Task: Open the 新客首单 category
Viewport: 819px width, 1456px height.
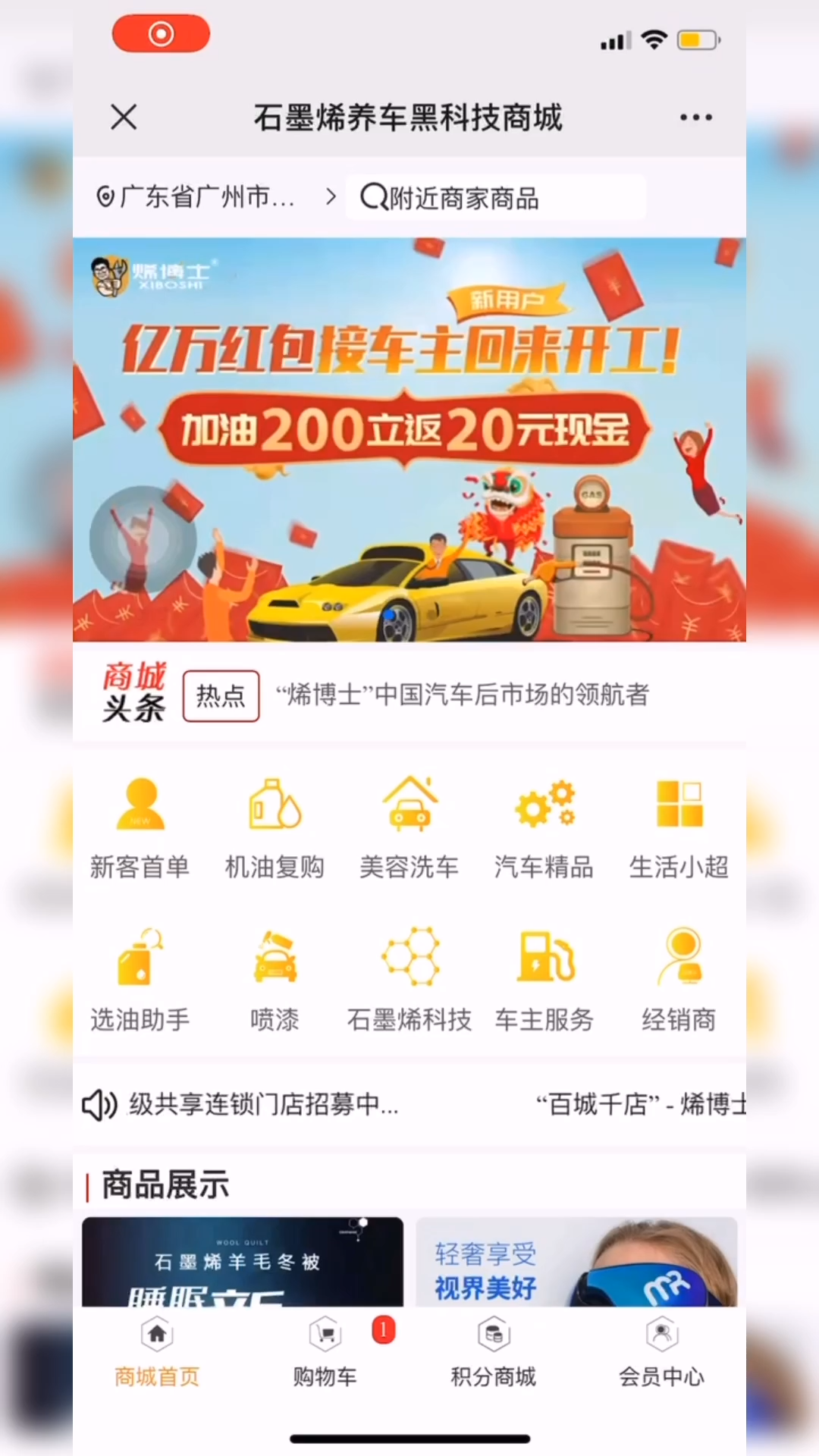Action: click(140, 827)
